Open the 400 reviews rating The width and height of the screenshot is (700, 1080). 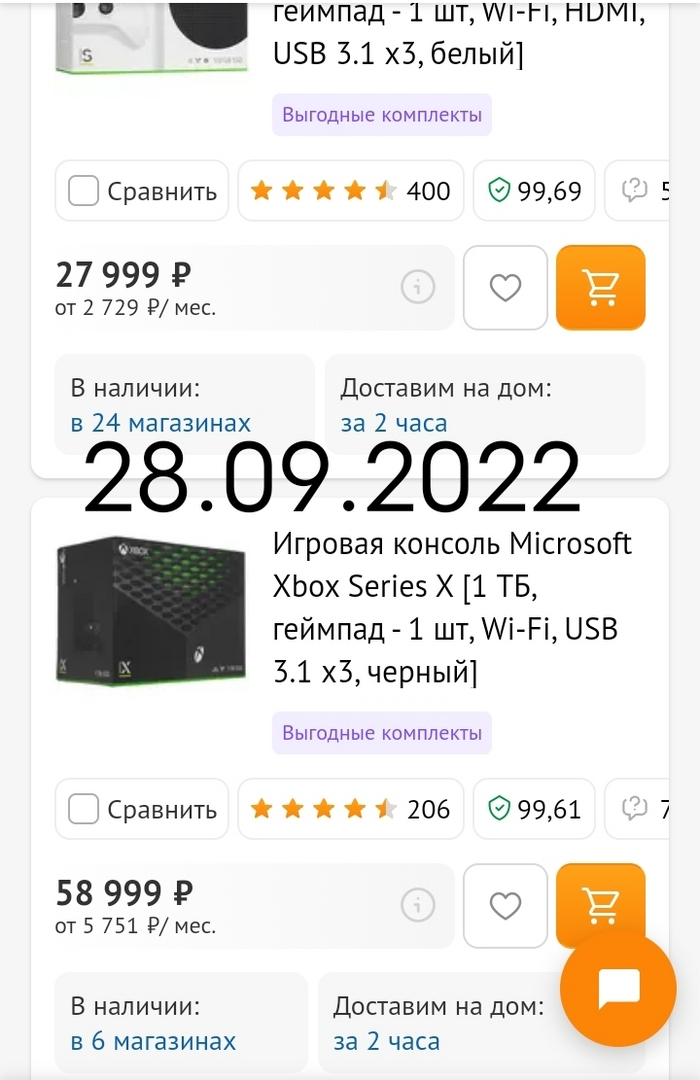click(350, 191)
